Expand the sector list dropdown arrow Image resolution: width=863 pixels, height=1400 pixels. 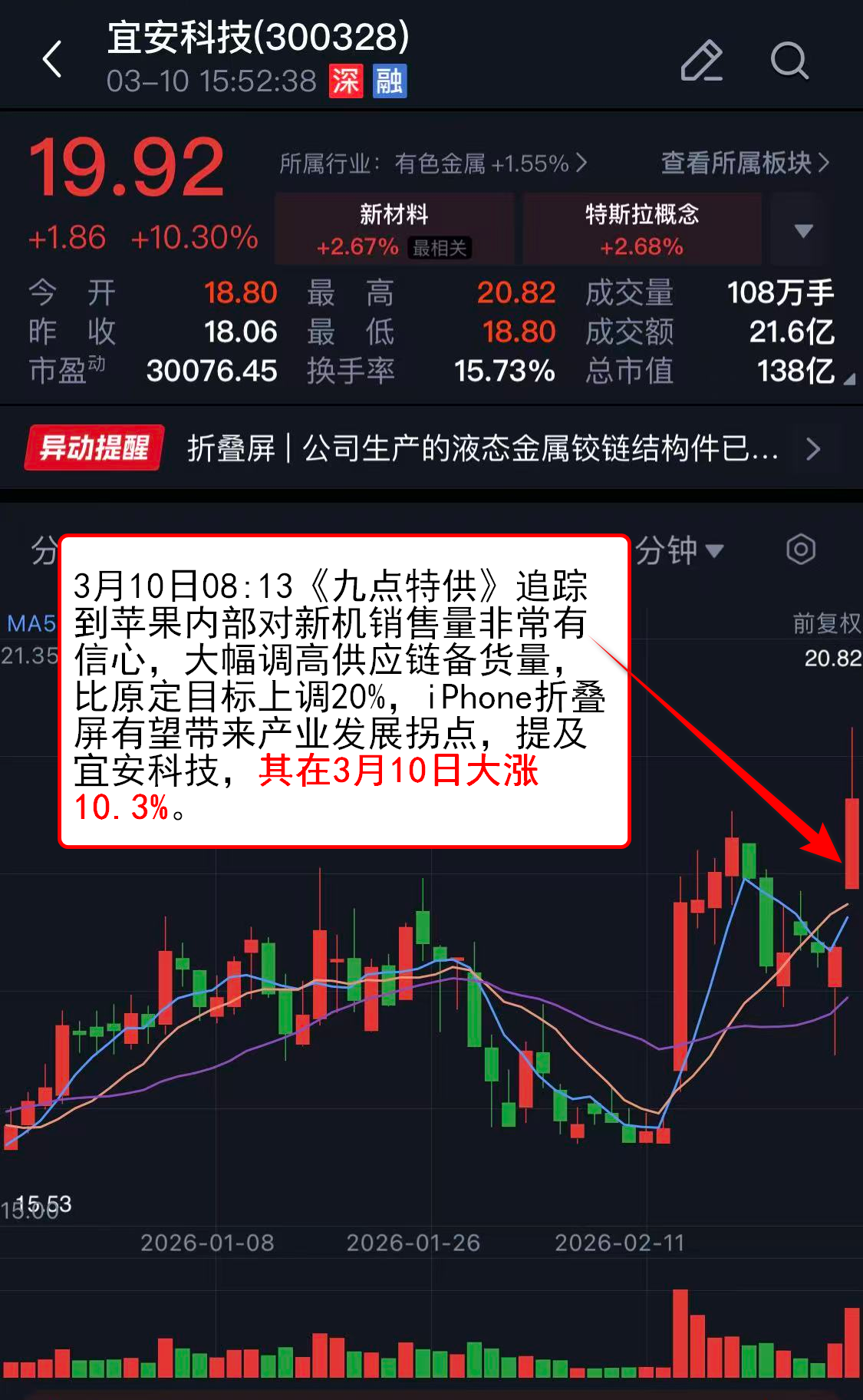click(x=803, y=230)
